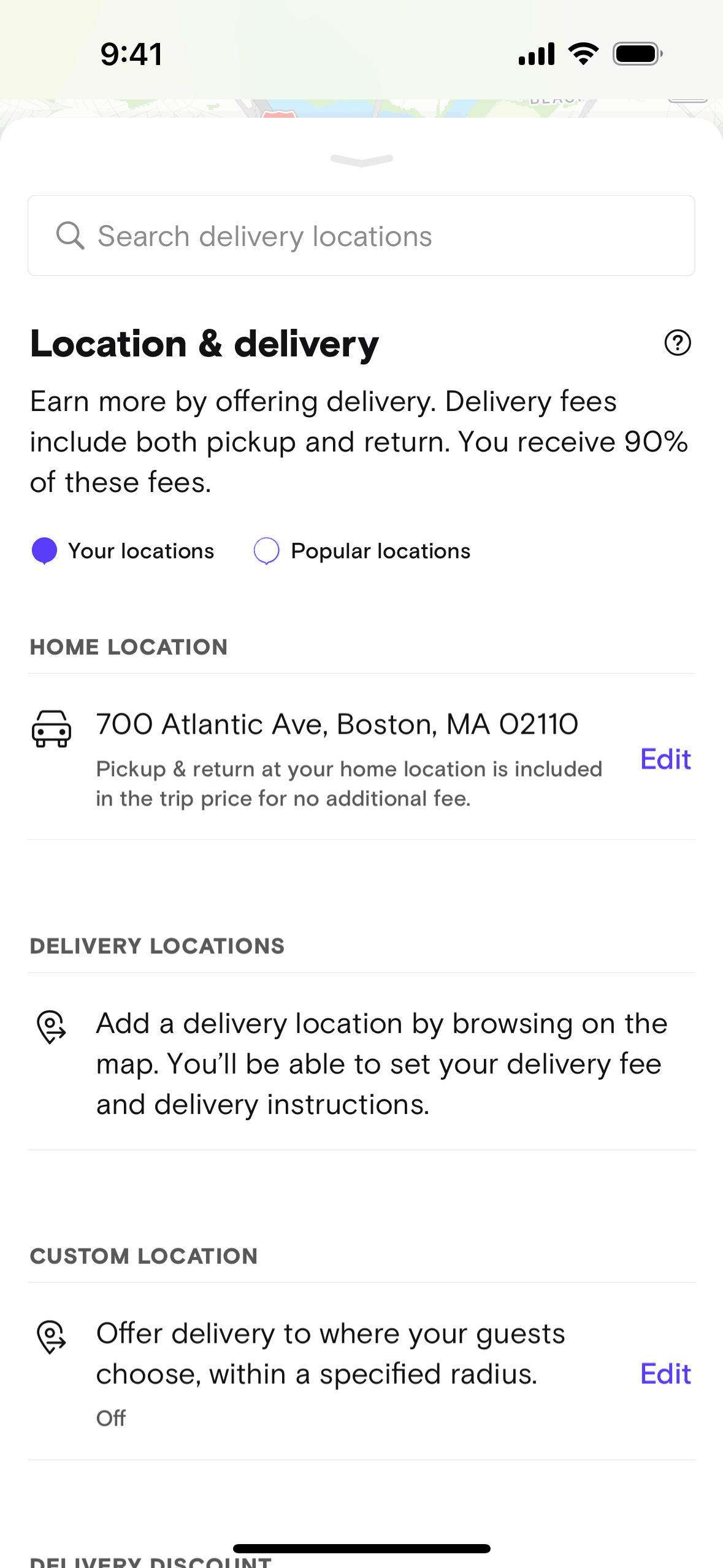Tap the Search delivery locations field
The width and height of the screenshot is (723, 1568).
[361, 236]
